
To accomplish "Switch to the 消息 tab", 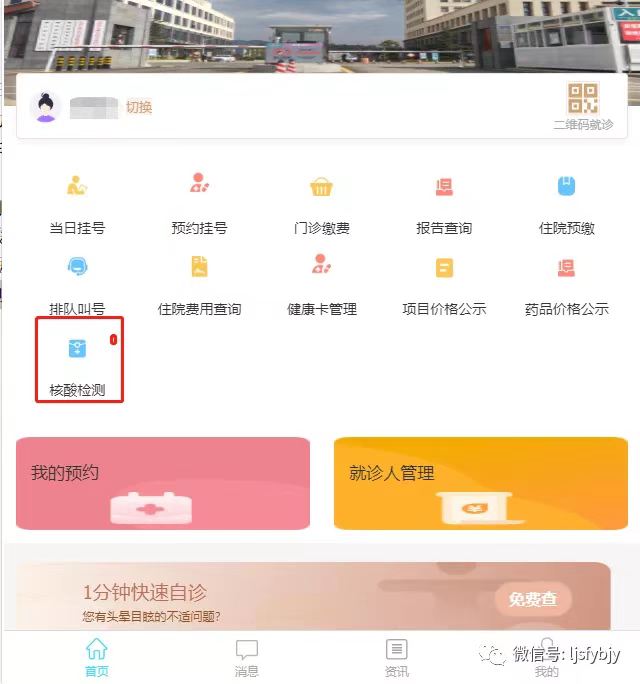I will [x=246, y=658].
